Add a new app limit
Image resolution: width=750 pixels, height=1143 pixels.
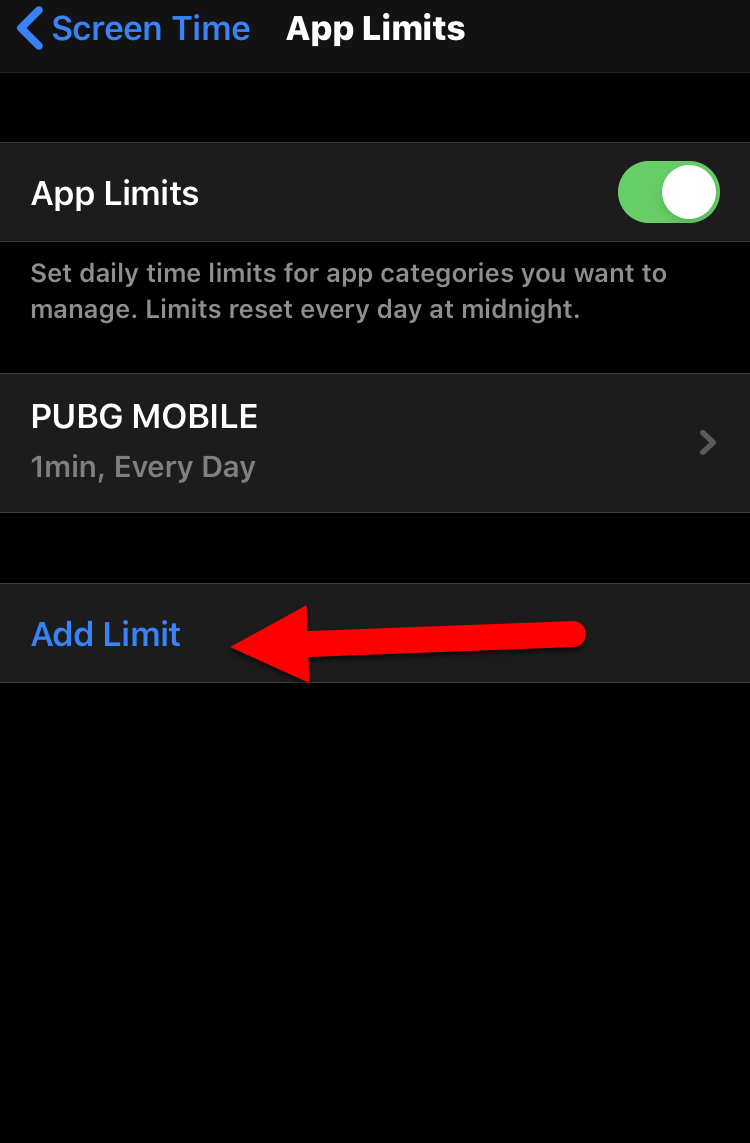click(x=106, y=634)
